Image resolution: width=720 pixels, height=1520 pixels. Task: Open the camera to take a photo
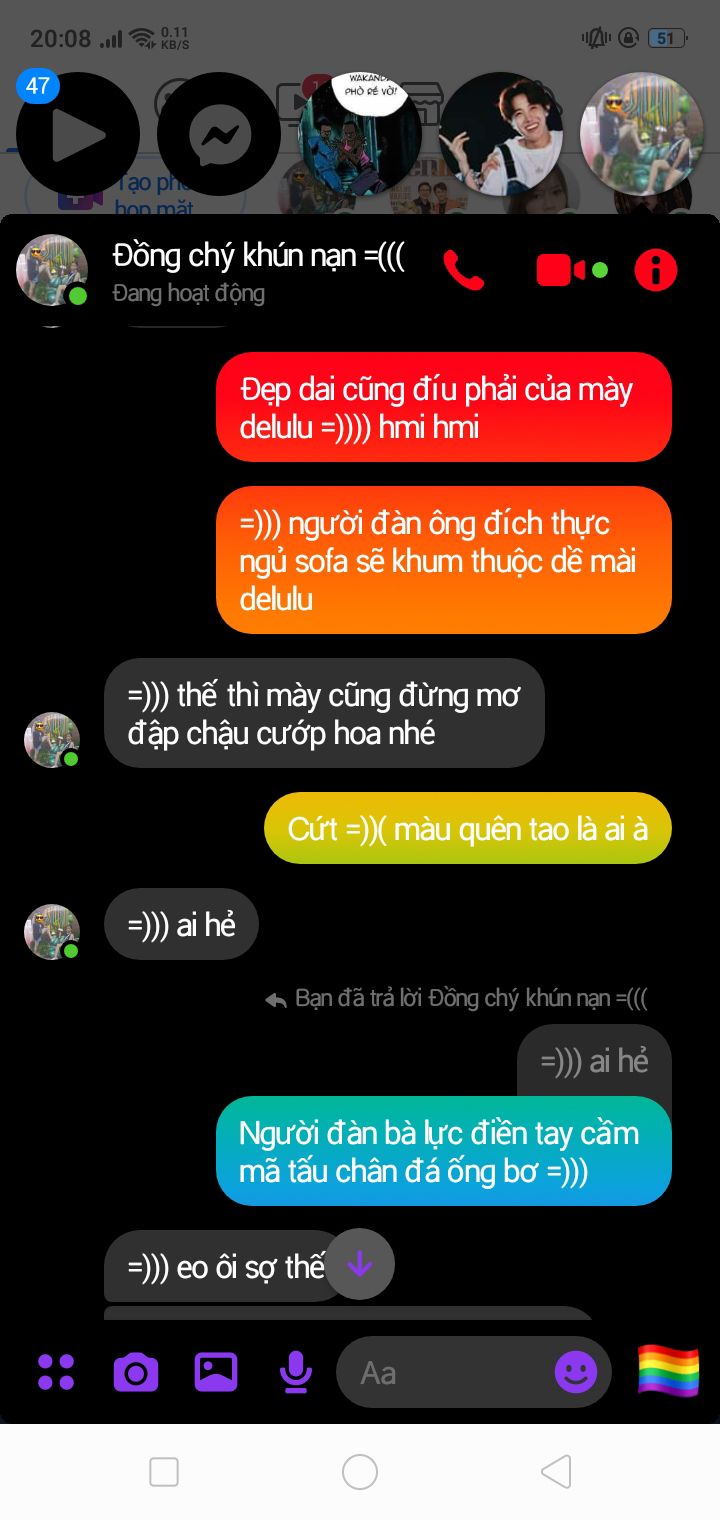[136, 1372]
